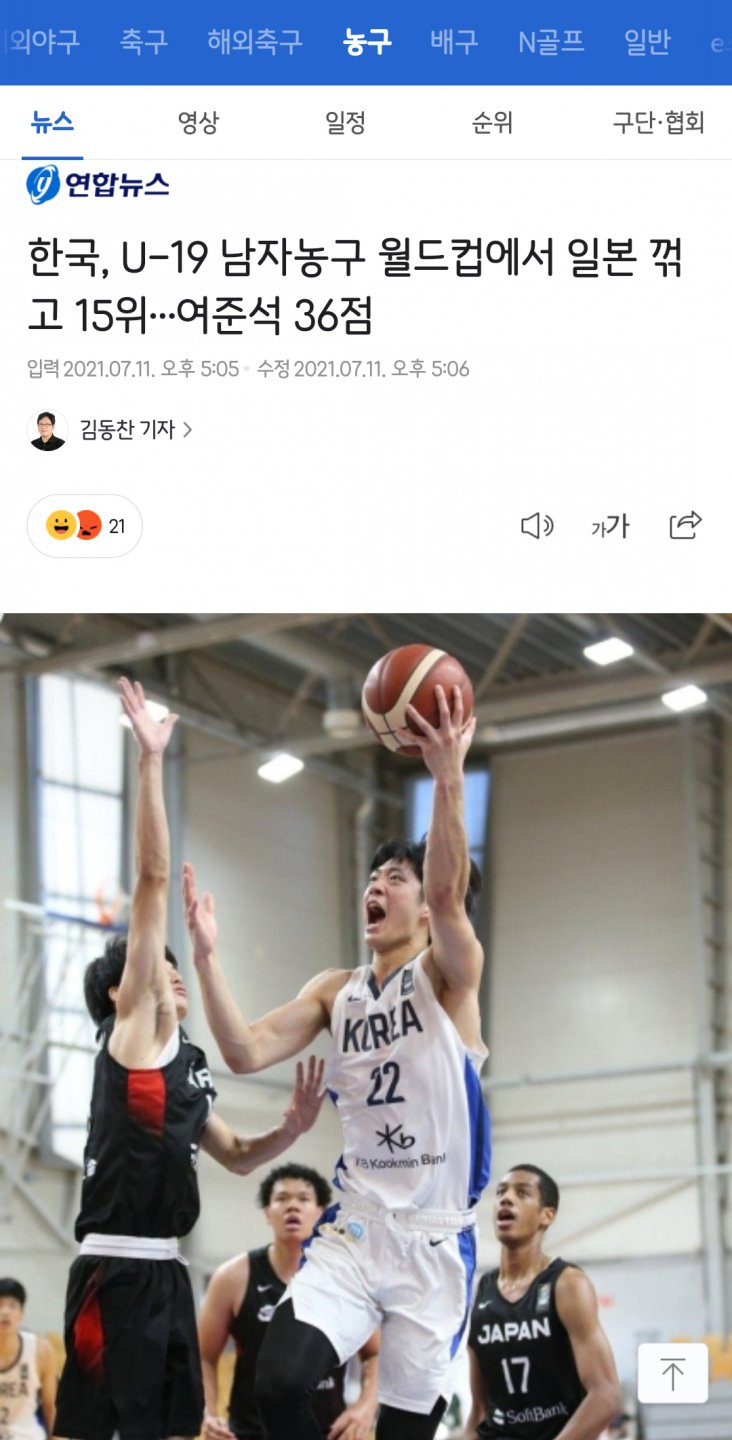
Task: Jump back to top with arrow button
Action: (673, 1373)
